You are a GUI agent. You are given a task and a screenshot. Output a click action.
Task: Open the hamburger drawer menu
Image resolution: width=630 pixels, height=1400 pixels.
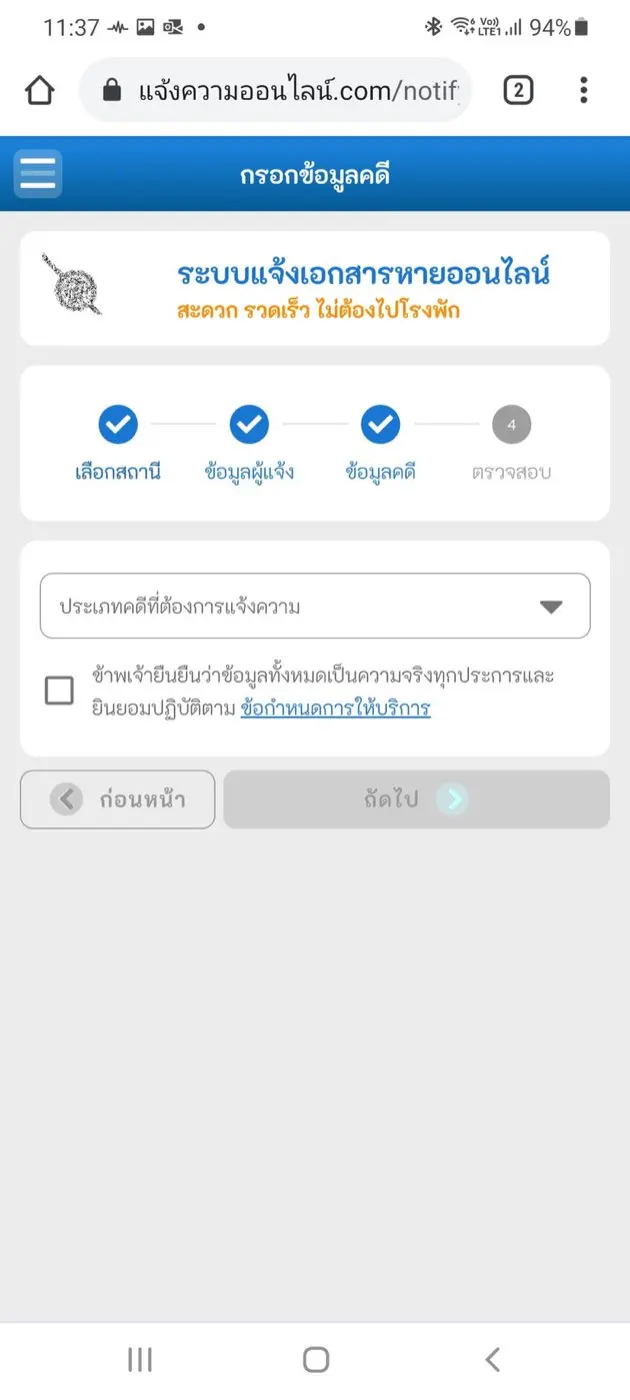[x=38, y=174]
